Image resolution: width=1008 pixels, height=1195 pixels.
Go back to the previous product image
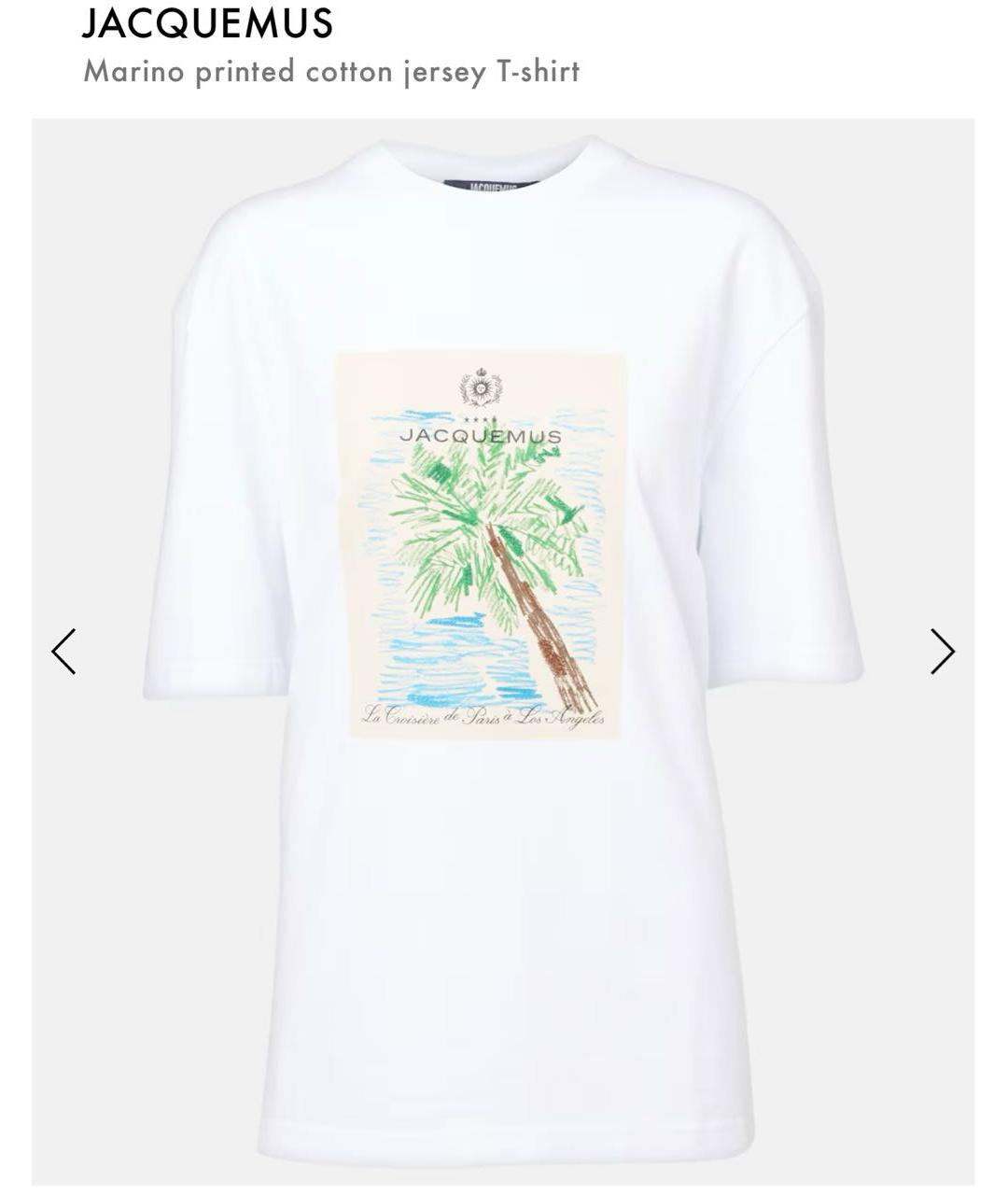[63, 651]
